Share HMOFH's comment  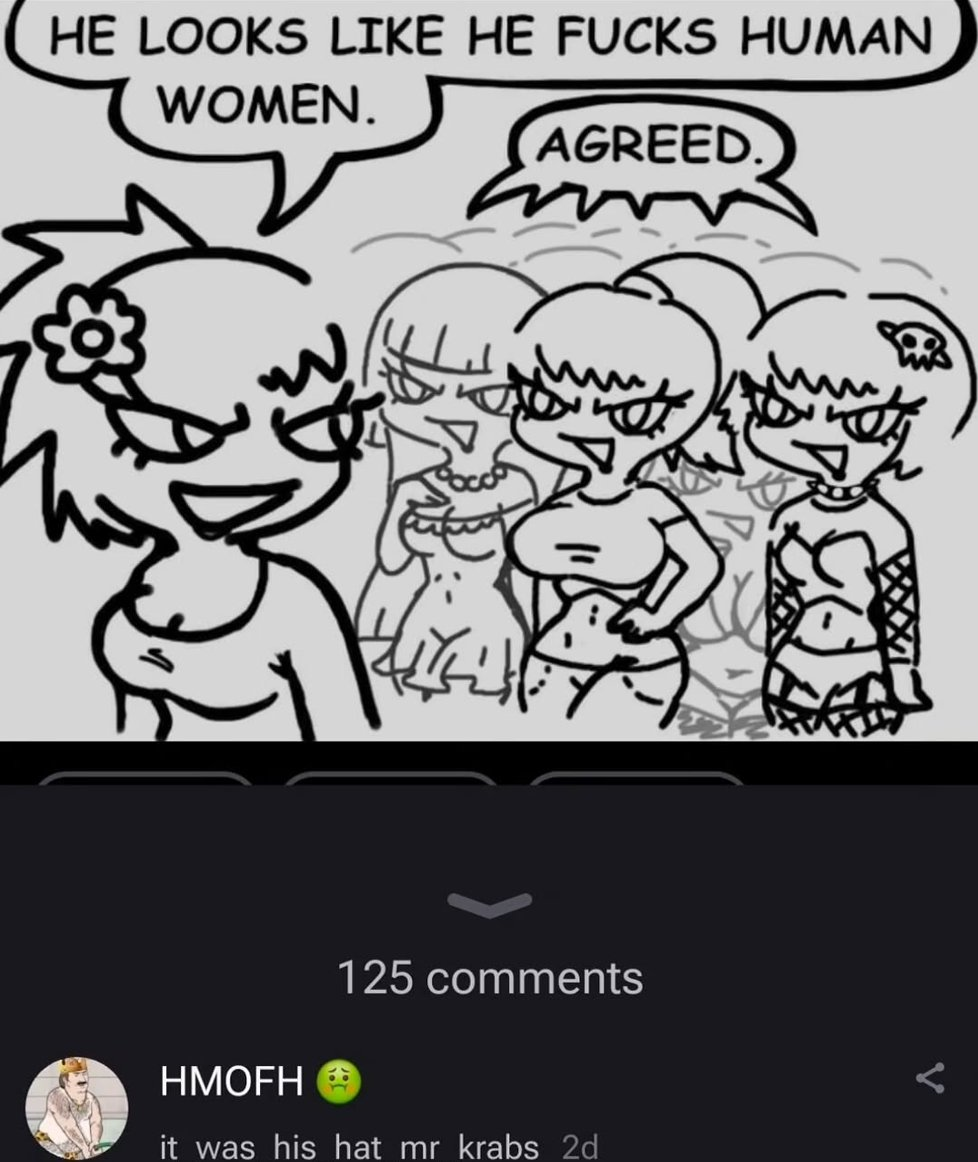click(930, 1078)
